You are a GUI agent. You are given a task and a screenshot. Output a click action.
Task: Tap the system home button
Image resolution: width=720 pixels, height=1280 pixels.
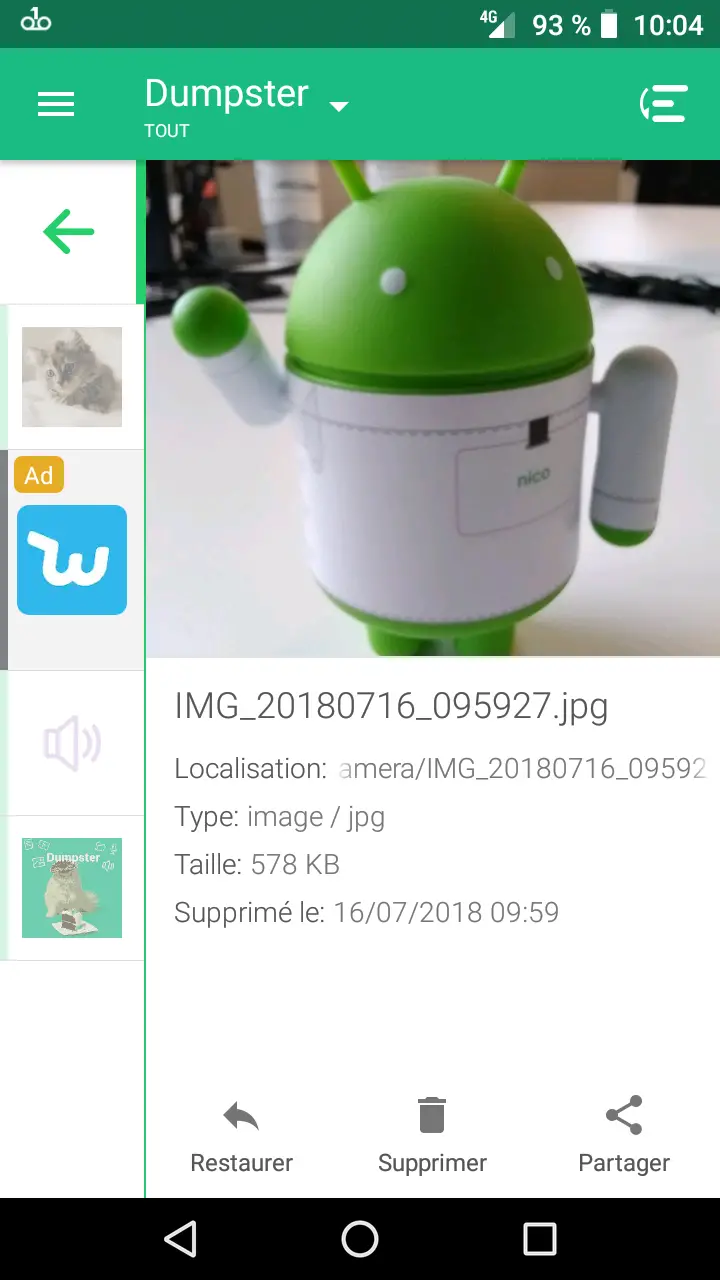360,1239
